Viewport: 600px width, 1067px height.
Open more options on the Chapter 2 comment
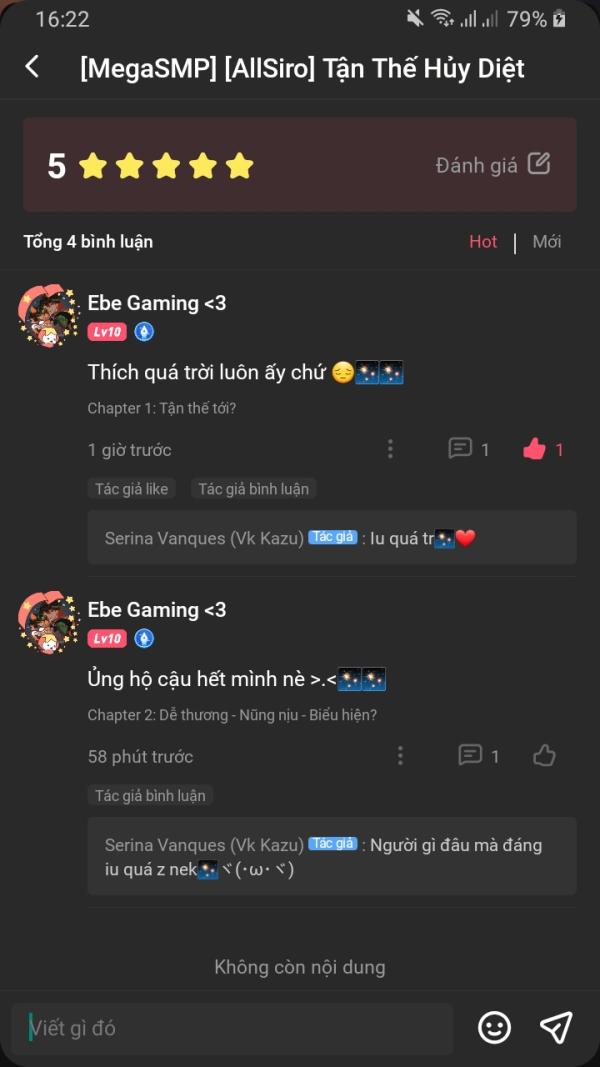pyautogui.click(x=400, y=755)
